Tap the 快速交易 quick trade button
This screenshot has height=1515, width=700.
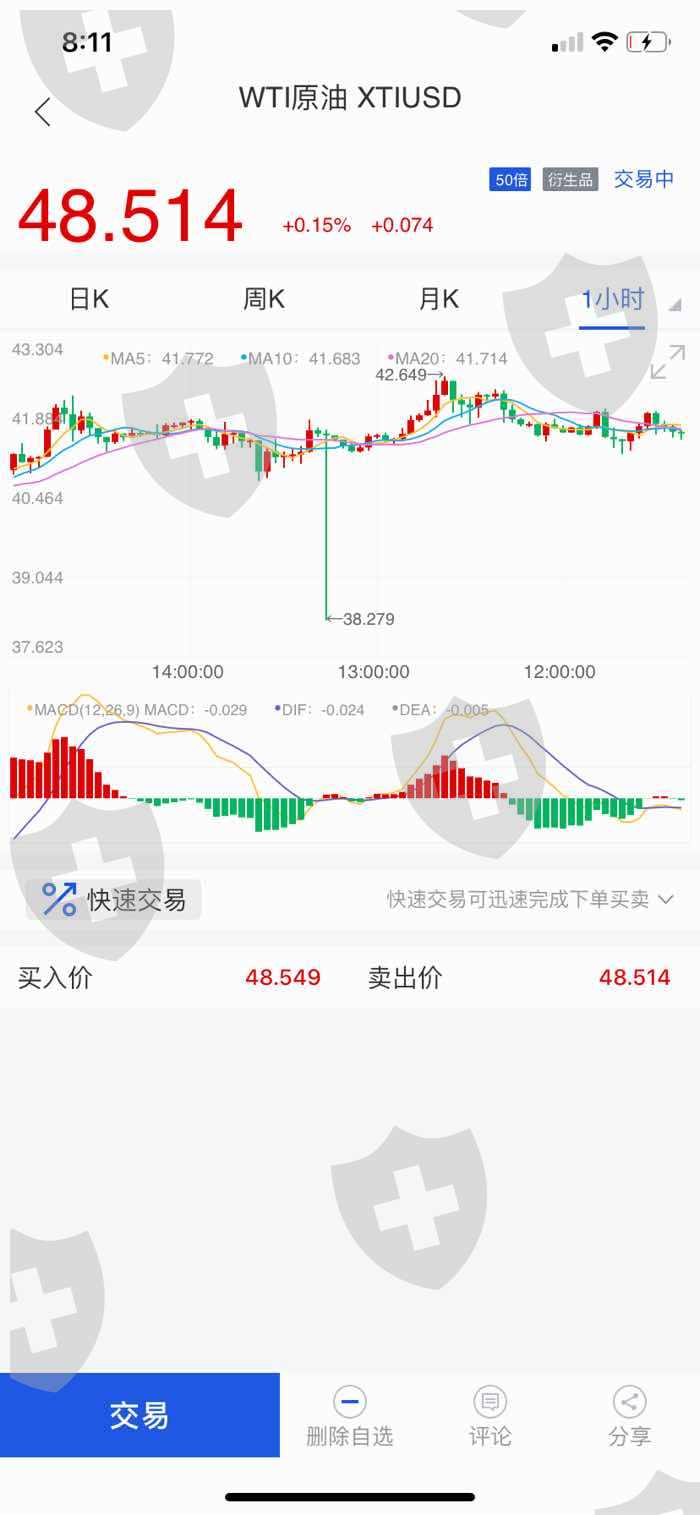click(114, 900)
